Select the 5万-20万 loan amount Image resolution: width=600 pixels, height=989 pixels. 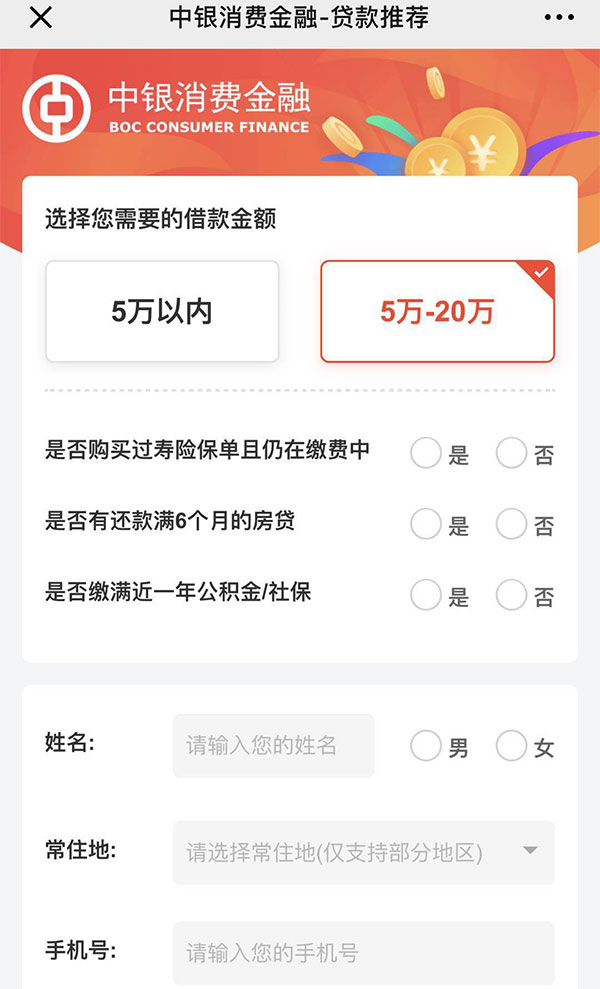click(437, 312)
